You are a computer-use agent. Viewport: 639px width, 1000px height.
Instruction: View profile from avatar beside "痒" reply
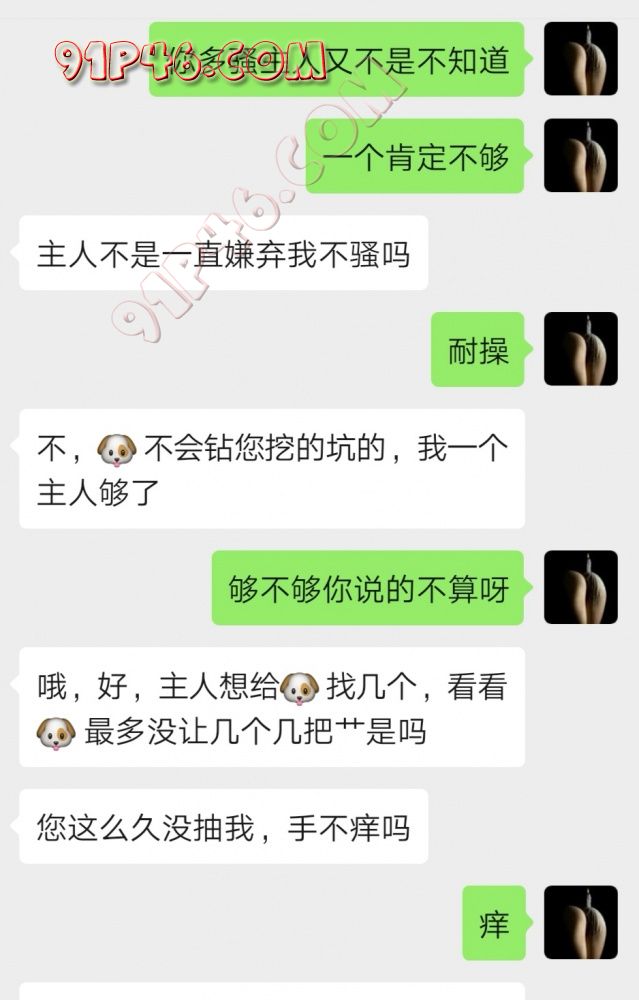[x=580, y=922]
